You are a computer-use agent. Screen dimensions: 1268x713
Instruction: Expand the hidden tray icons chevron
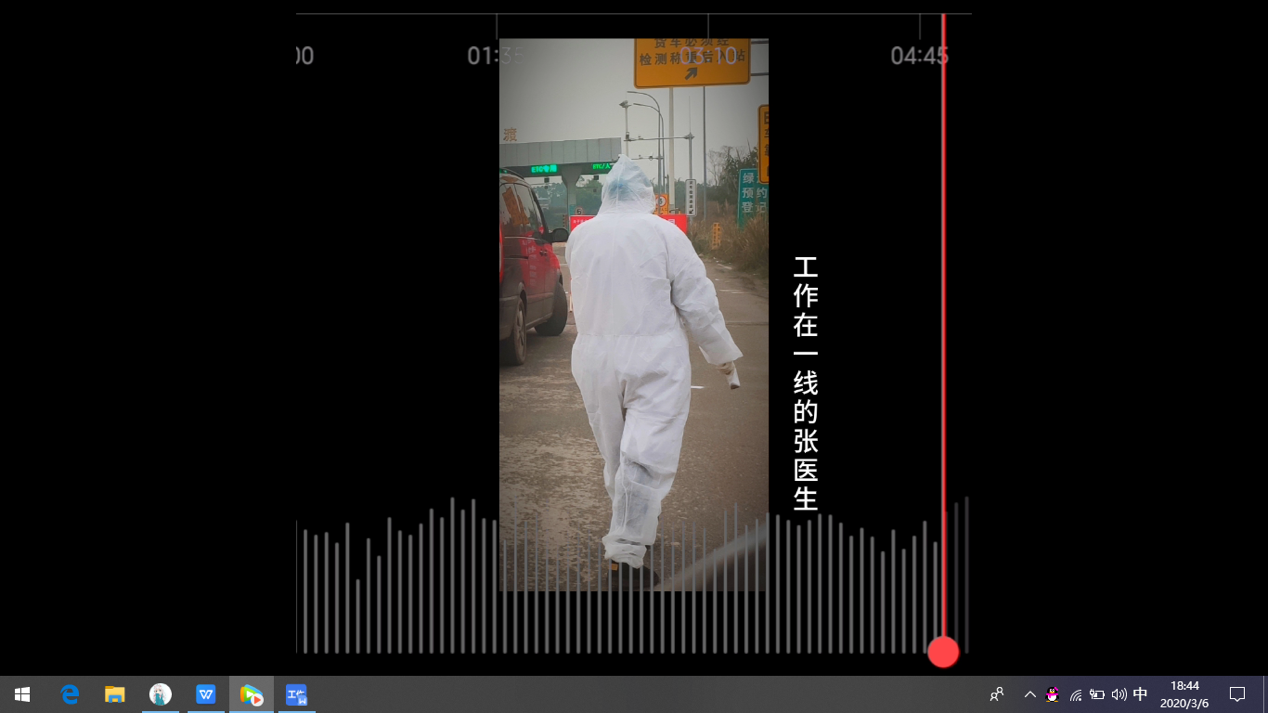click(x=1030, y=694)
